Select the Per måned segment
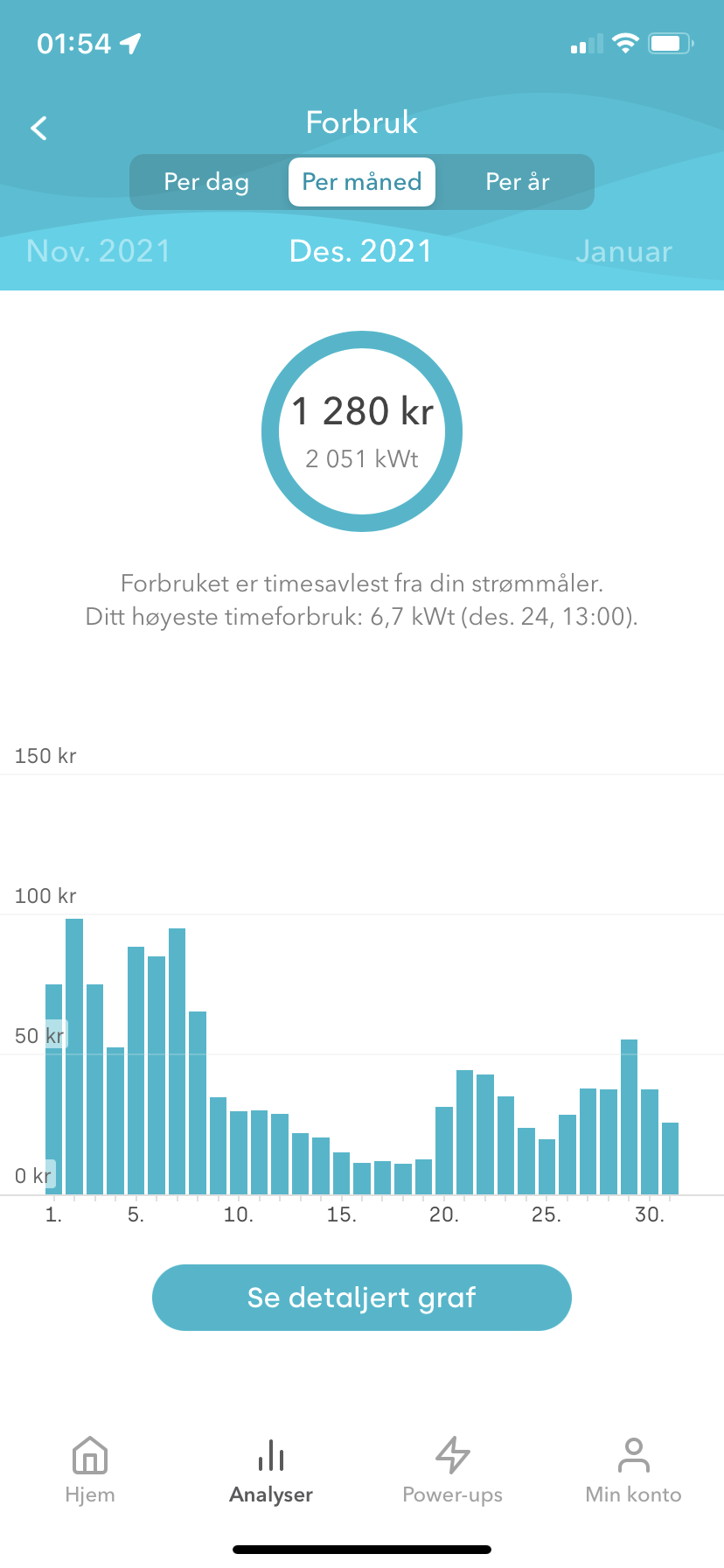The width and height of the screenshot is (724, 1568). [x=362, y=182]
